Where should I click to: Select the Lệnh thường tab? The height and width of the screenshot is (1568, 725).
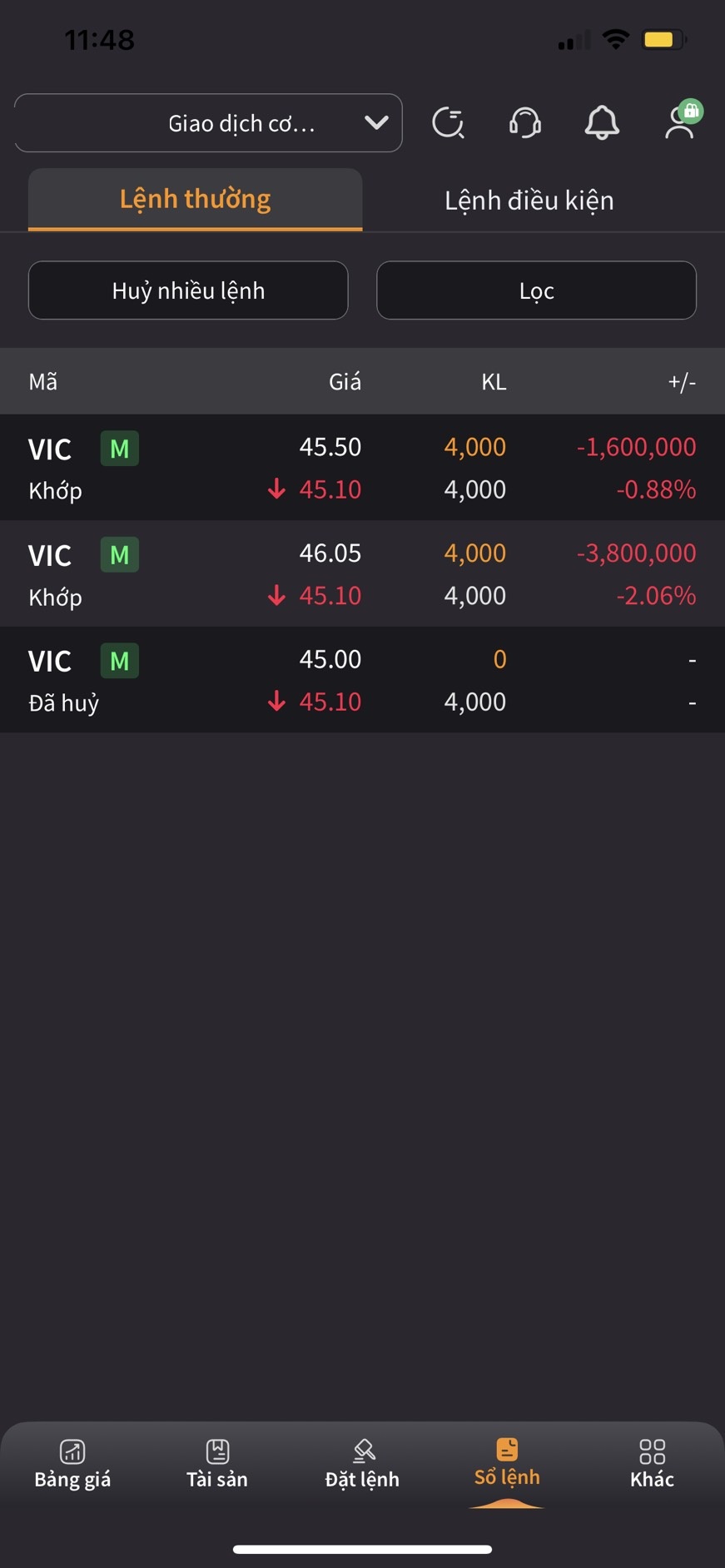point(195,200)
